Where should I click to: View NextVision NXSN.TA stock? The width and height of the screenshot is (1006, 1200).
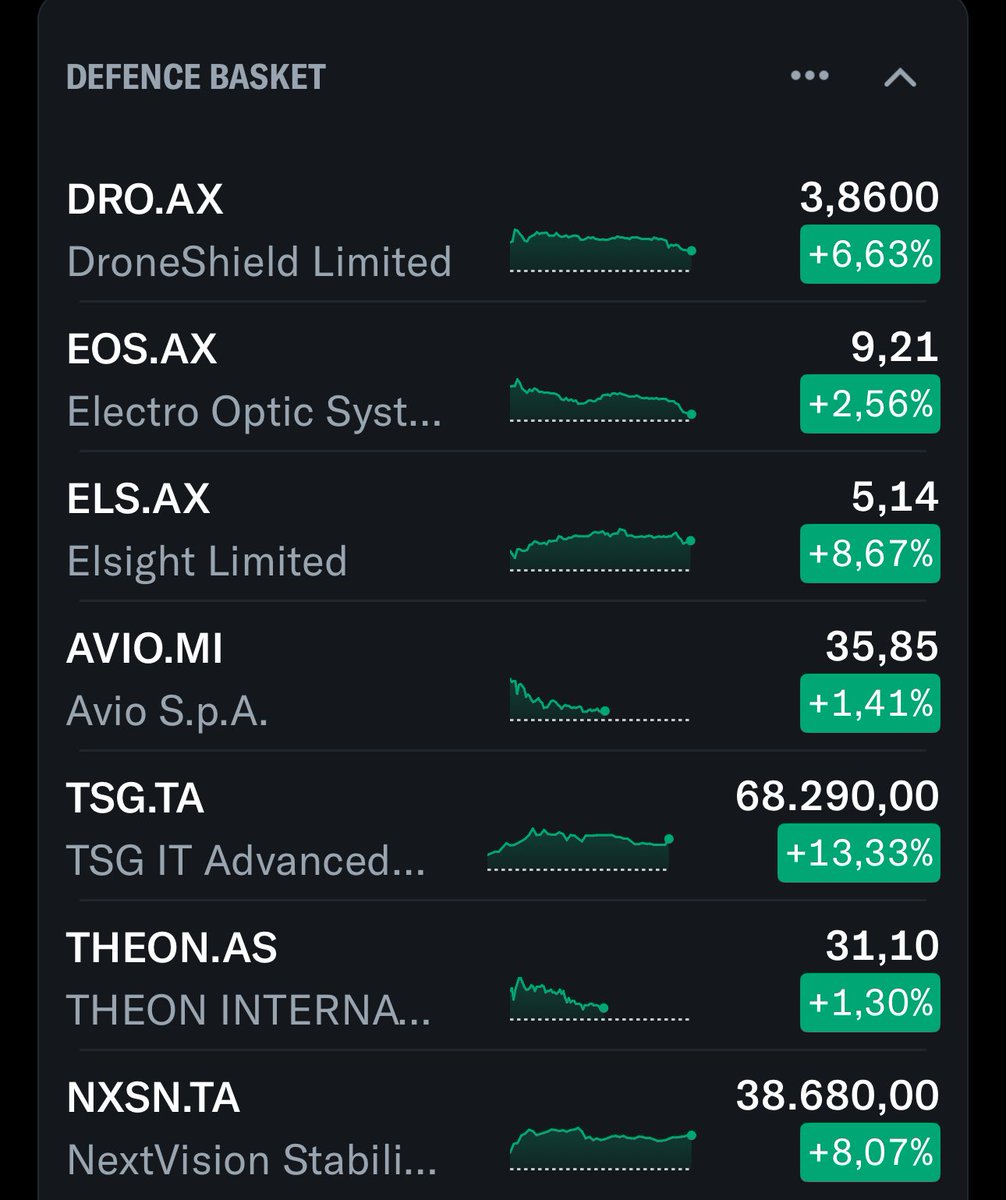tap(252, 1130)
